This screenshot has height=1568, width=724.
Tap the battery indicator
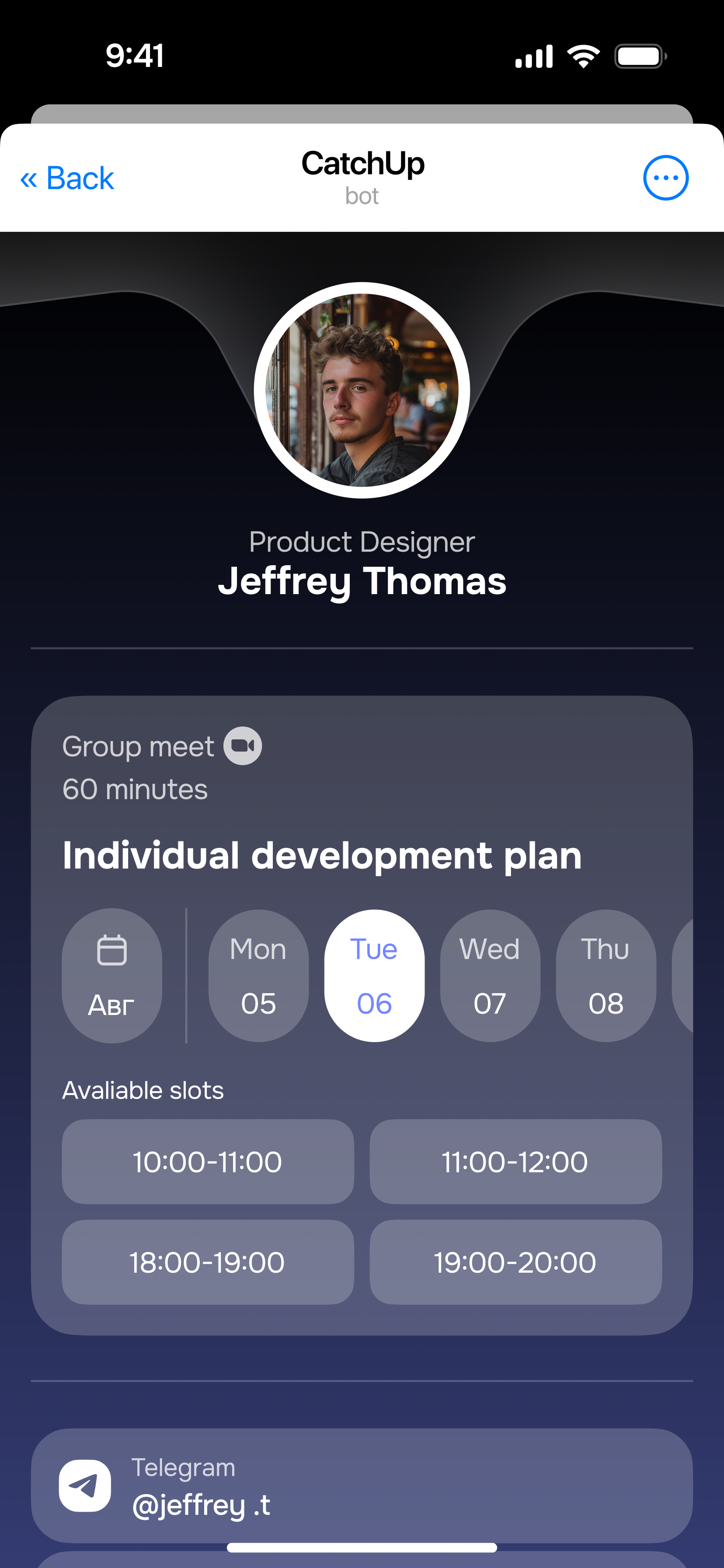[x=637, y=56]
